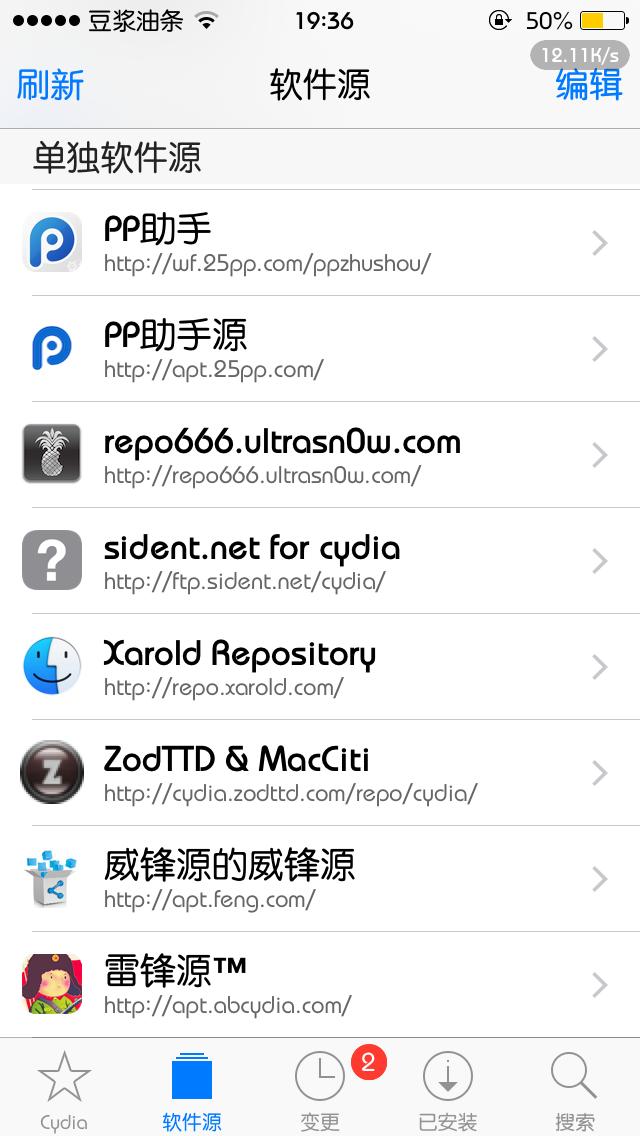
Task: Open the 搜索 search tab
Action: pos(575,1090)
